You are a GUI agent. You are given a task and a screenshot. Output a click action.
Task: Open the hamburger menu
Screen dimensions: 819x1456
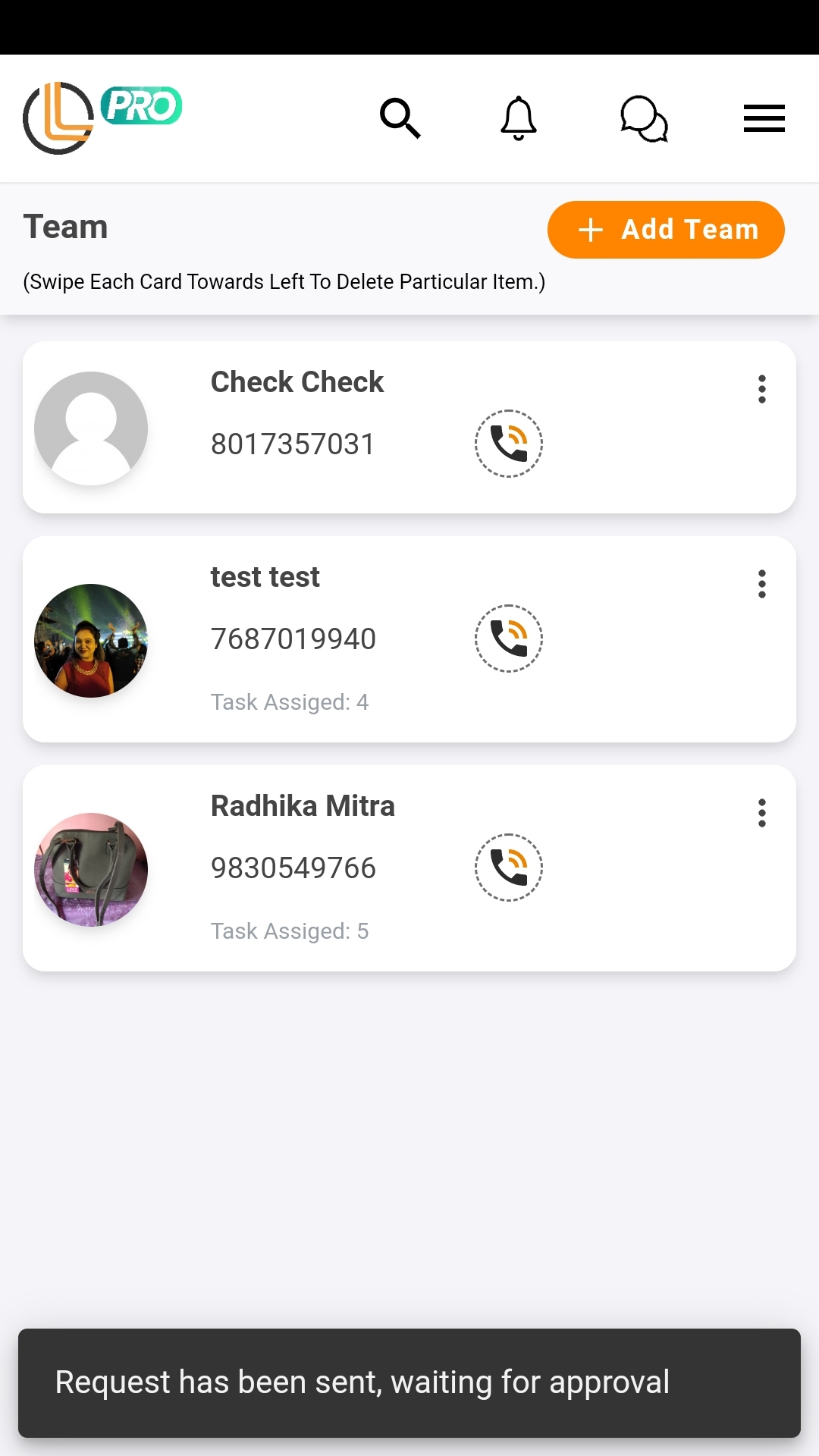(x=764, y=118)
